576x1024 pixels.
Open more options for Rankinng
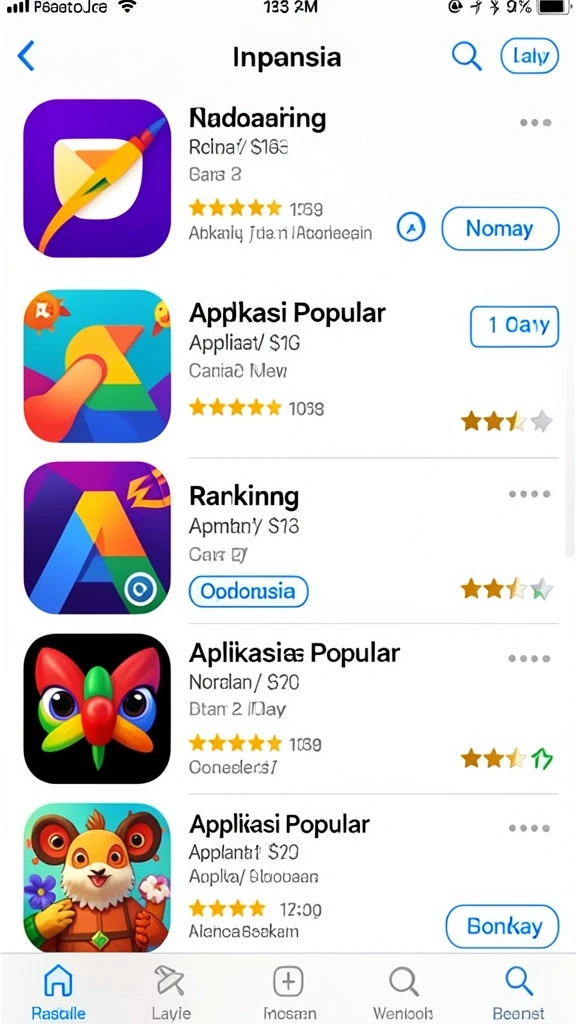coord(530,494)
